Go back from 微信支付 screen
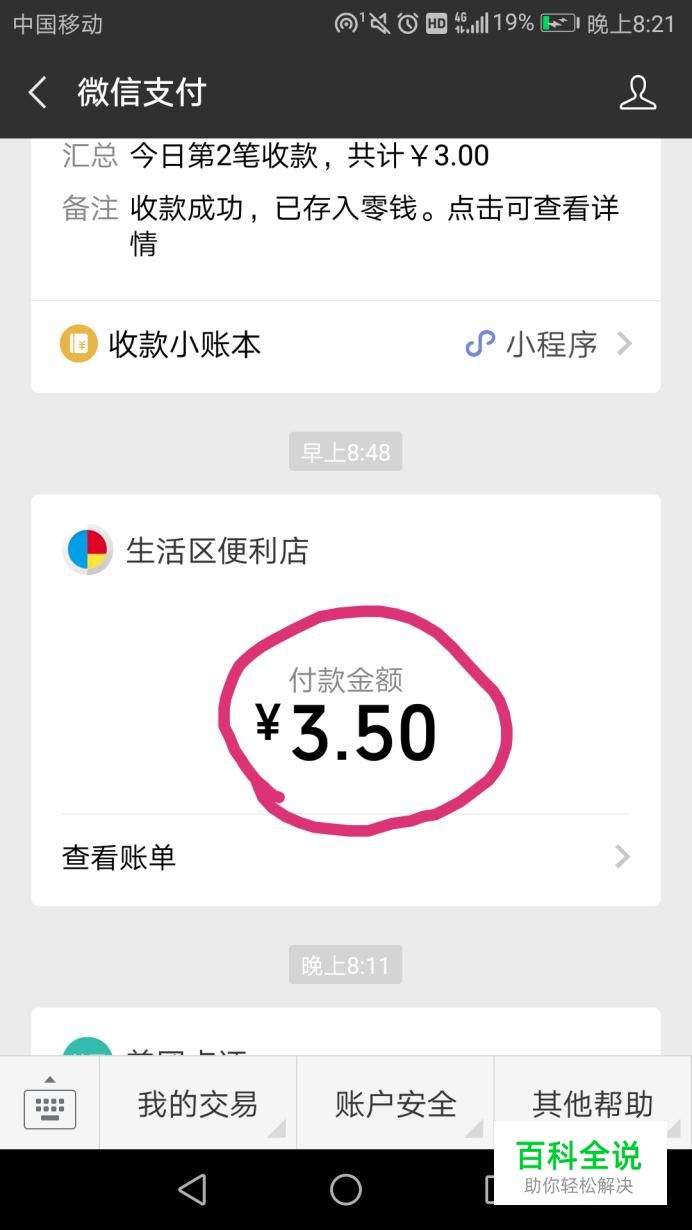692x1230 pixels. point(37,93)
